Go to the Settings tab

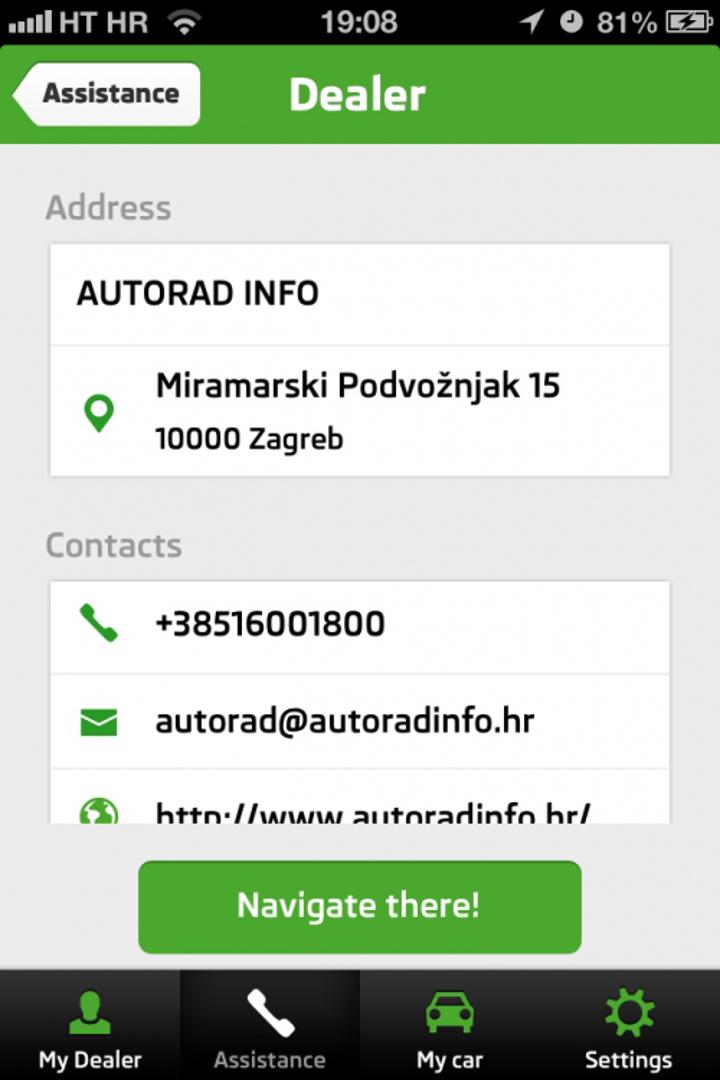tap(629, 1028)
